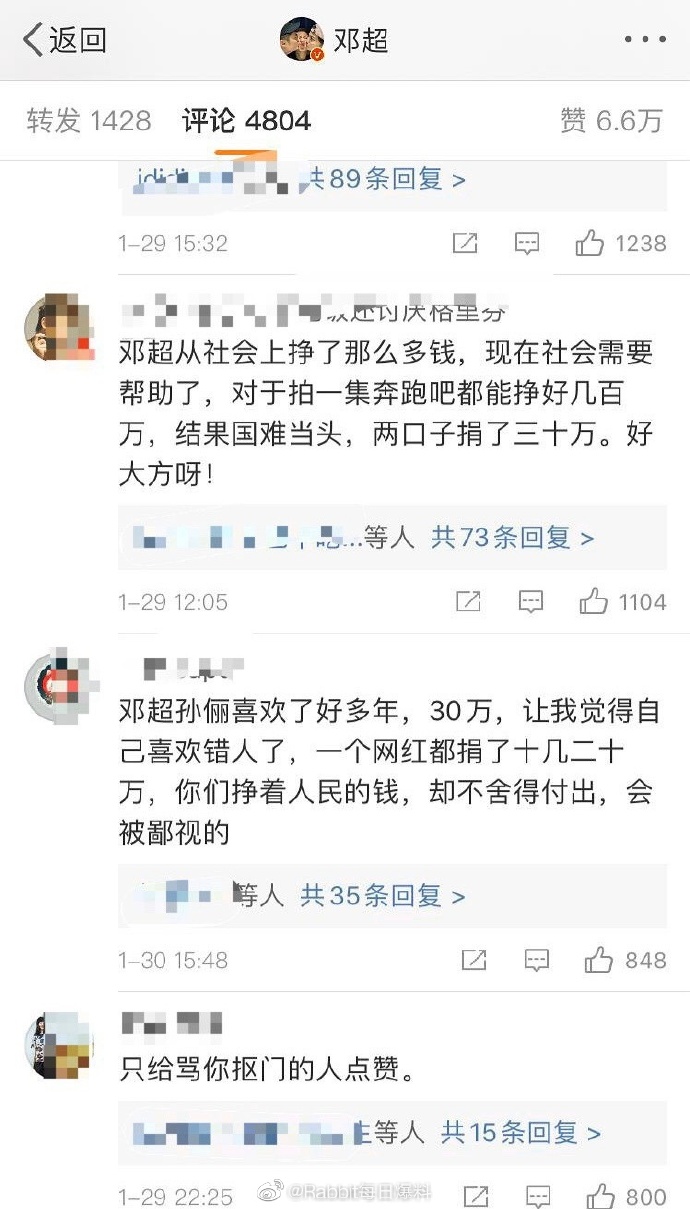Switch to the 转发 1428 tab
This screenshot has height=1209, width=690.
(x=89, y=121)
